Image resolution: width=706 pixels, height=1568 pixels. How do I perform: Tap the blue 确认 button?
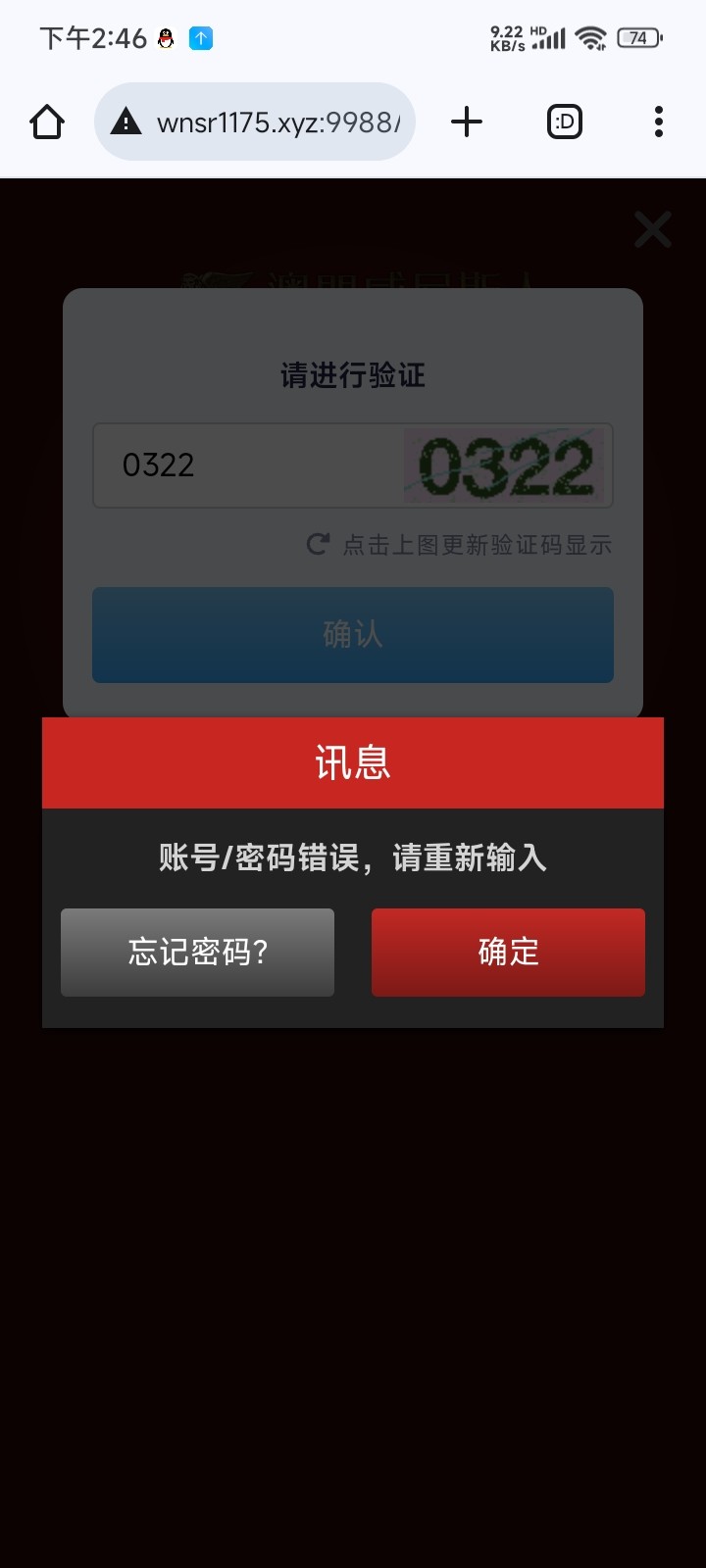353,635
